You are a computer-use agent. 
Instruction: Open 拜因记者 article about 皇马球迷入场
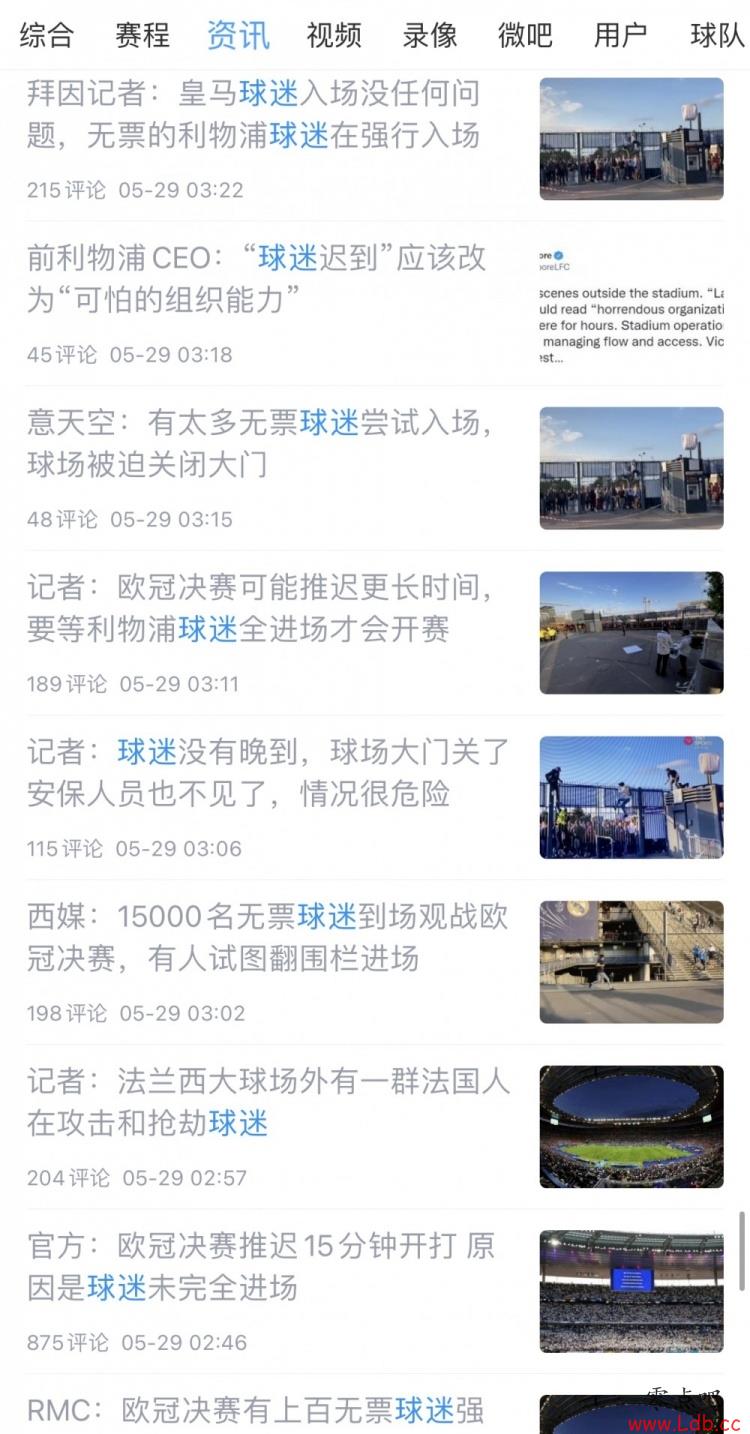tap(375, 140)
